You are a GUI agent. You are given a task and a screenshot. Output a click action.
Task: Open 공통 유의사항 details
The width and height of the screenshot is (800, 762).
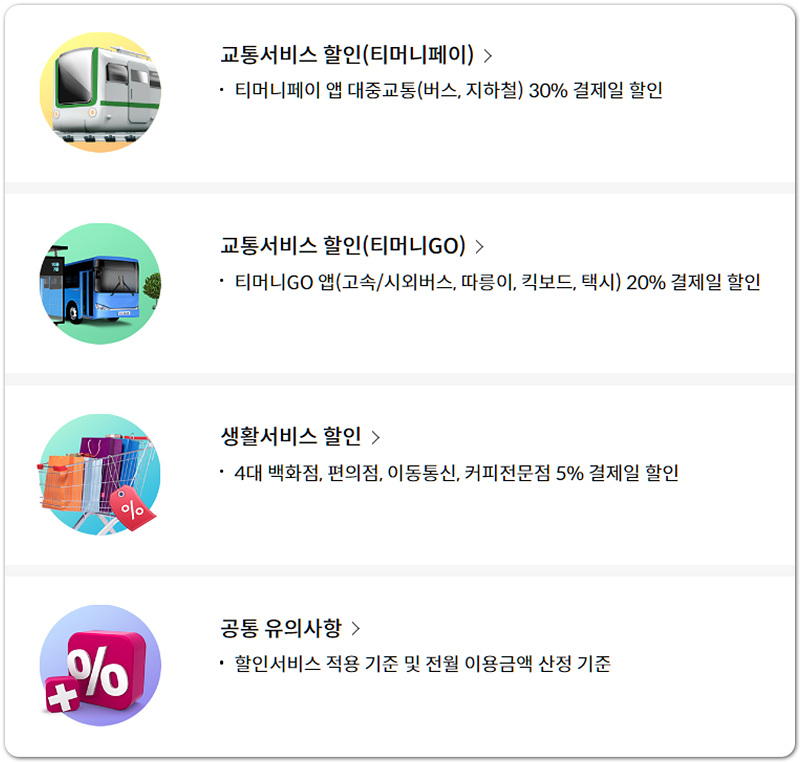pyautogui.click(x=289, y=629)
